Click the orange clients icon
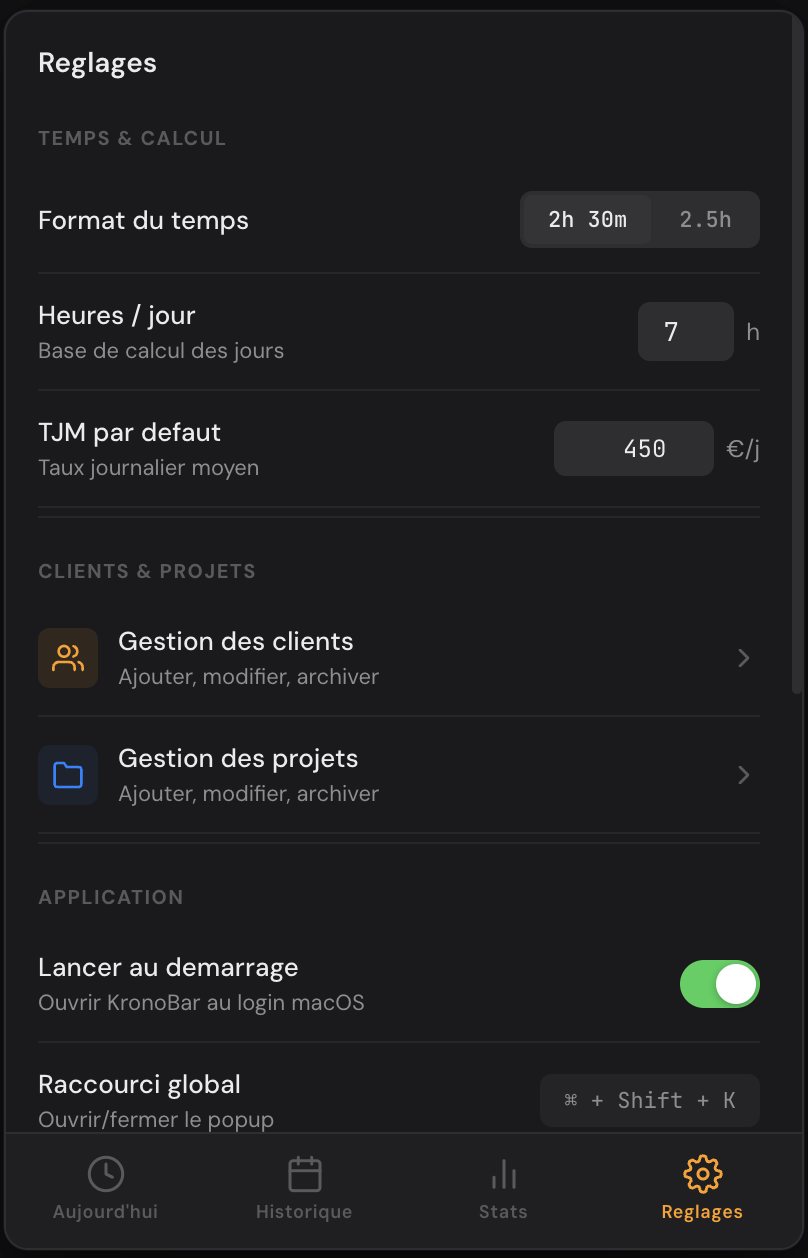Image resolution: width=808 pixels, height=1258 pixels. (x=67, y=658)
